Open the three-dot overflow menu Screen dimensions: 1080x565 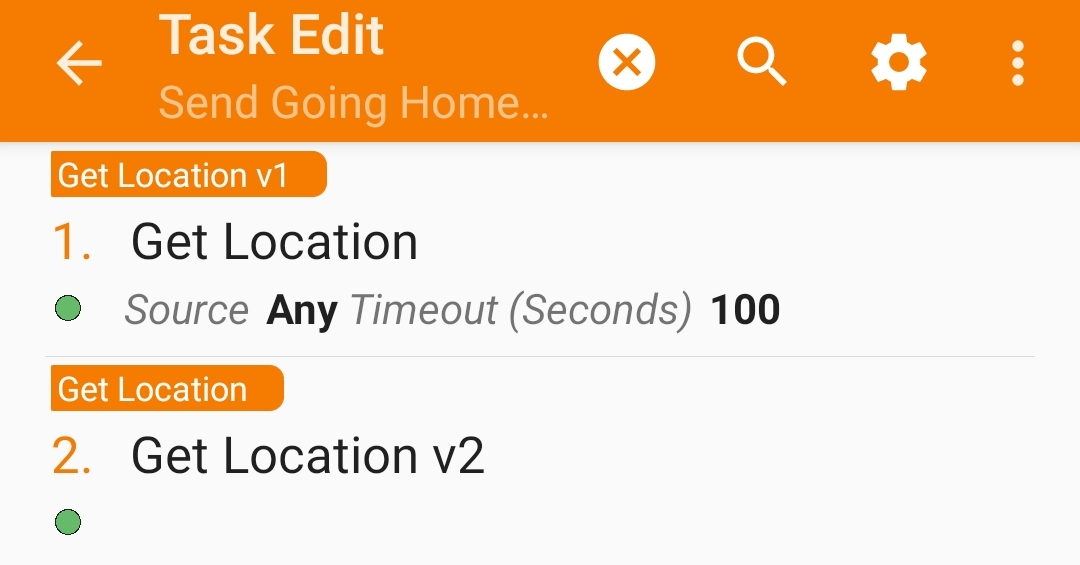(1017, 64)
